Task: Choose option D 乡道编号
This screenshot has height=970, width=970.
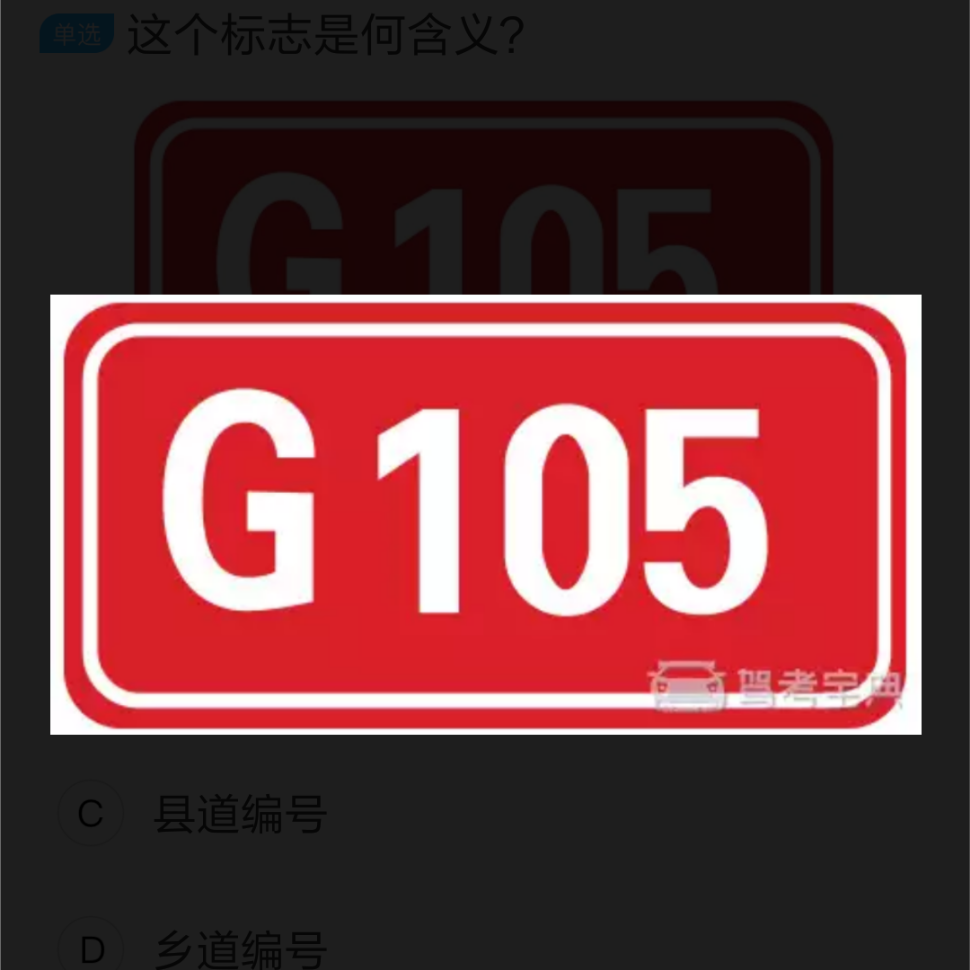Action: tap(239, 950)
